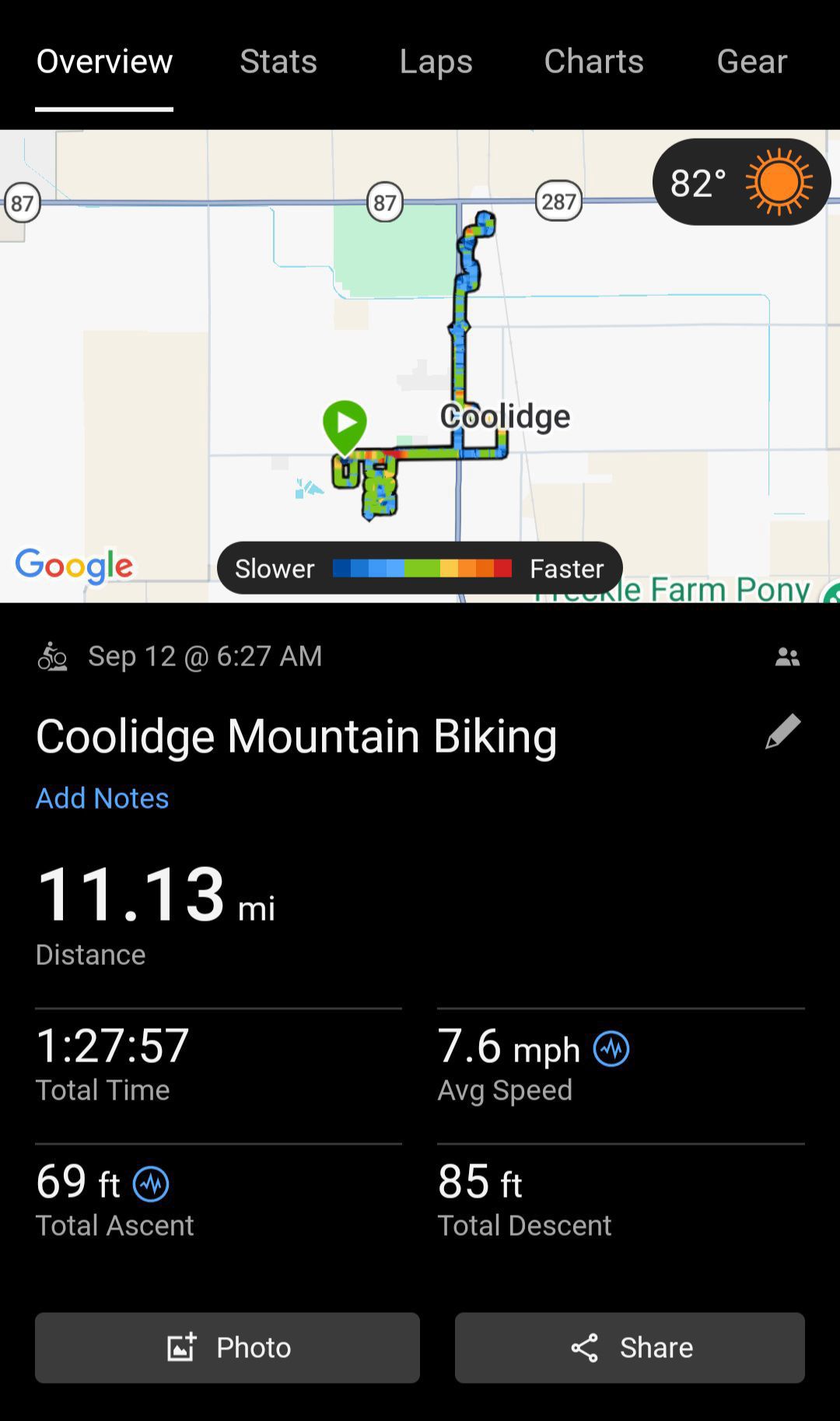Open the privacy audience icon

[787, 657]
